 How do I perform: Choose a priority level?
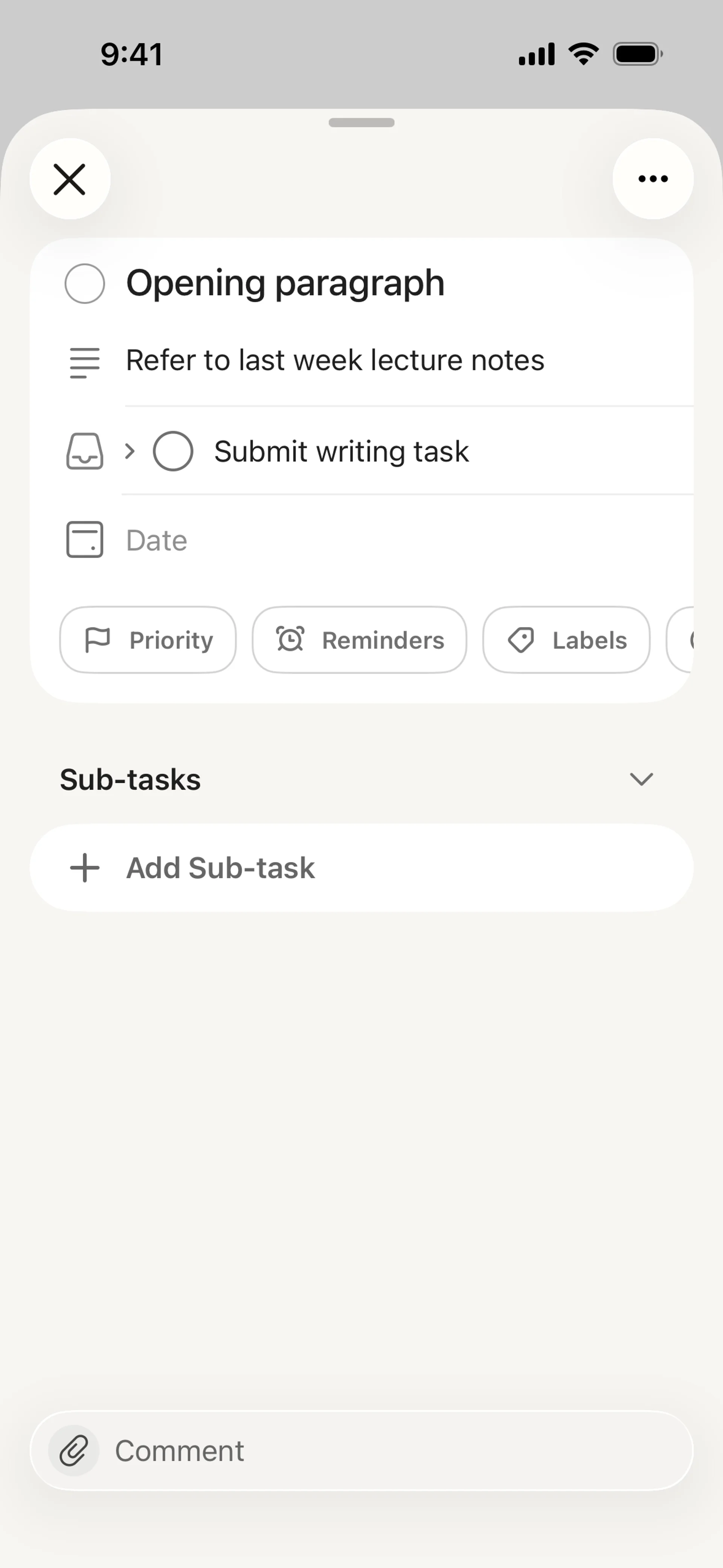click(148, 640)
